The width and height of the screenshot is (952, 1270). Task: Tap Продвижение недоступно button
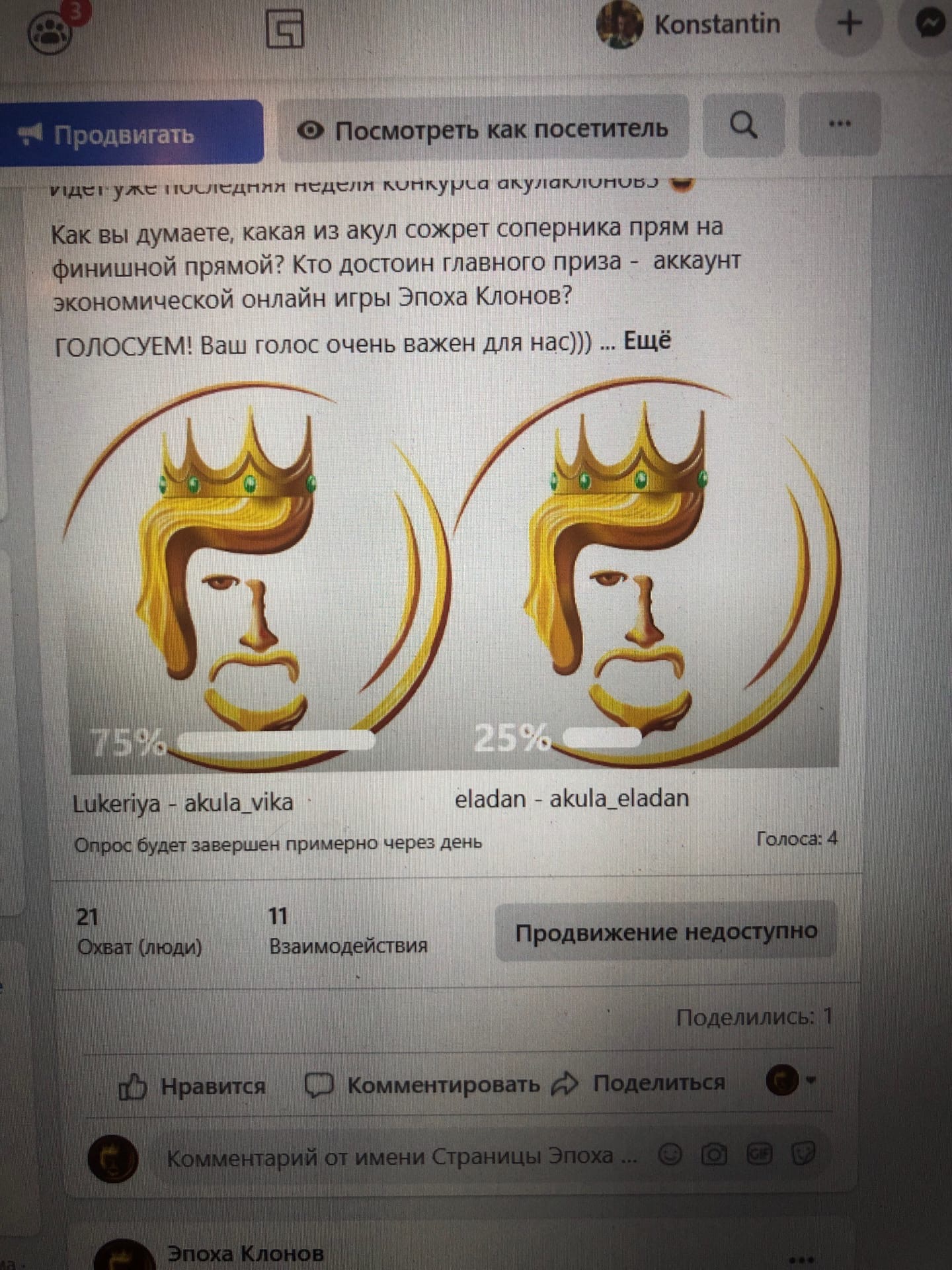(x=666, y=932)
